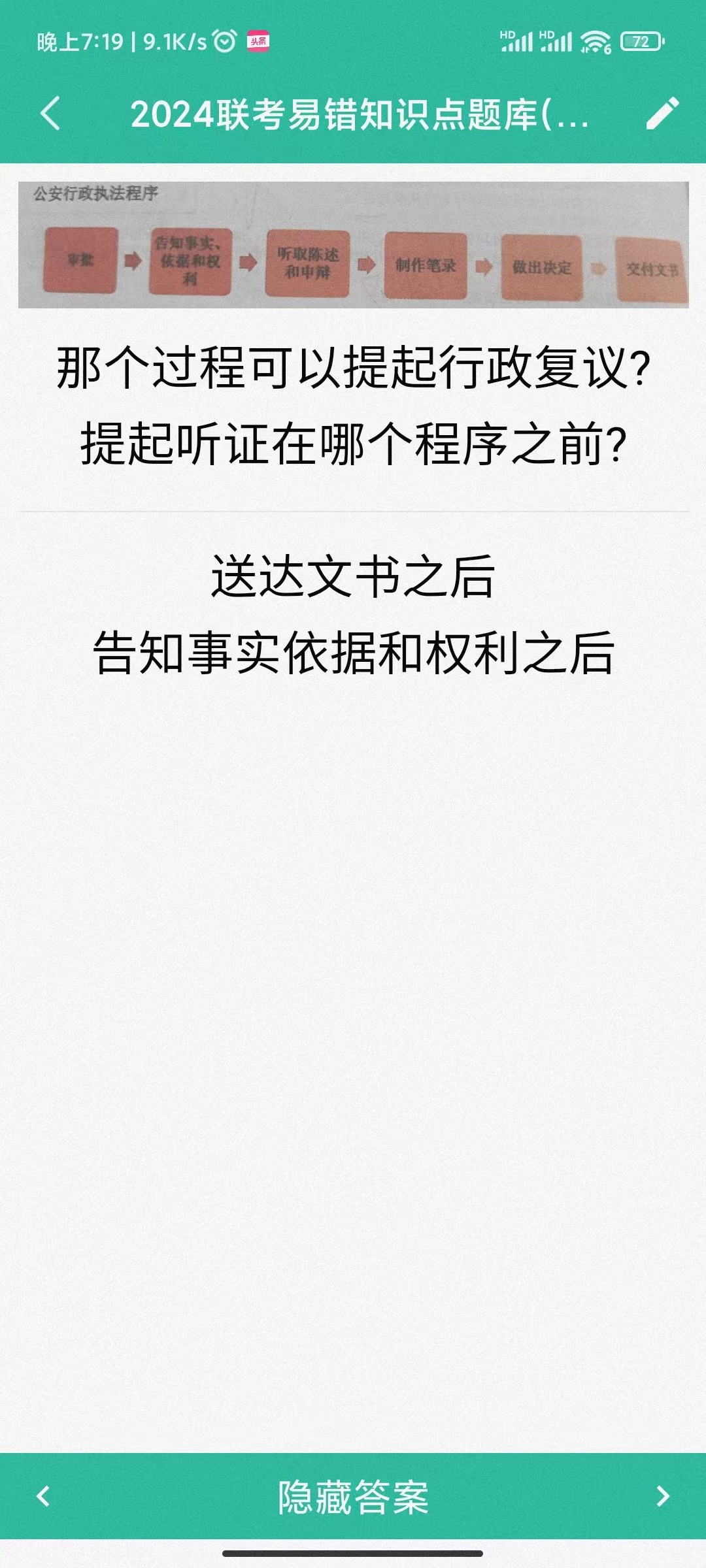Tap the pencil edit icon
This screenshot has height=1568, width=706.
coord(662,114)
